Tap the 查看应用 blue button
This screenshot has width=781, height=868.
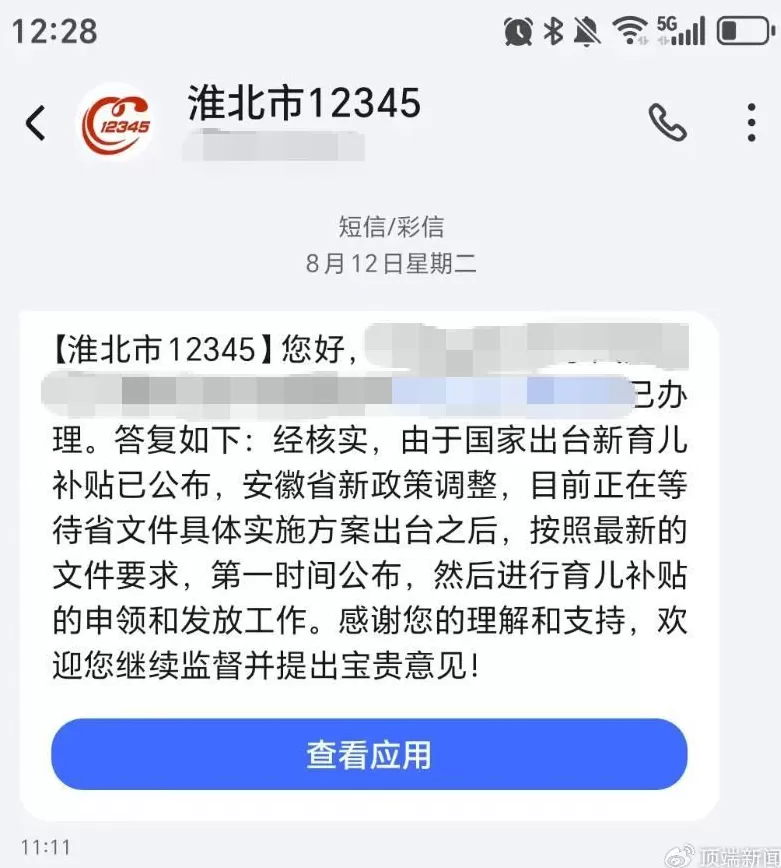[372, 756]
